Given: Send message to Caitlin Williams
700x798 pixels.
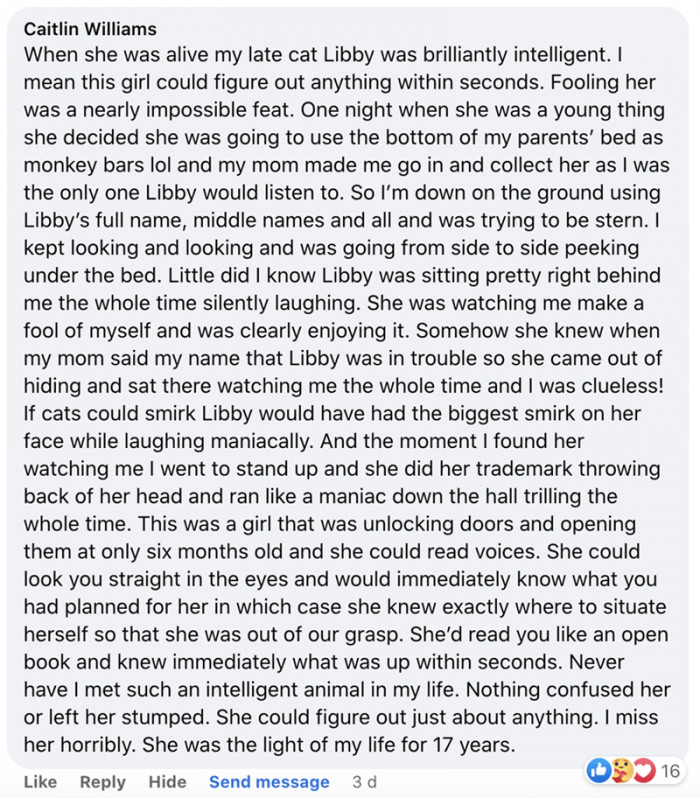Looking at the screenshot, I should click(x=269, y=782).
